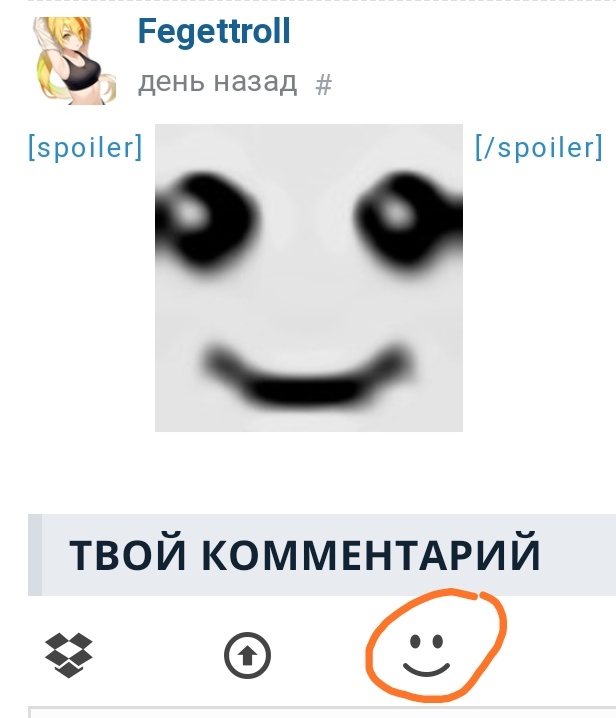Tap the upload arrow icon
Screen dimensions: 616x718
tap(247, 655)
